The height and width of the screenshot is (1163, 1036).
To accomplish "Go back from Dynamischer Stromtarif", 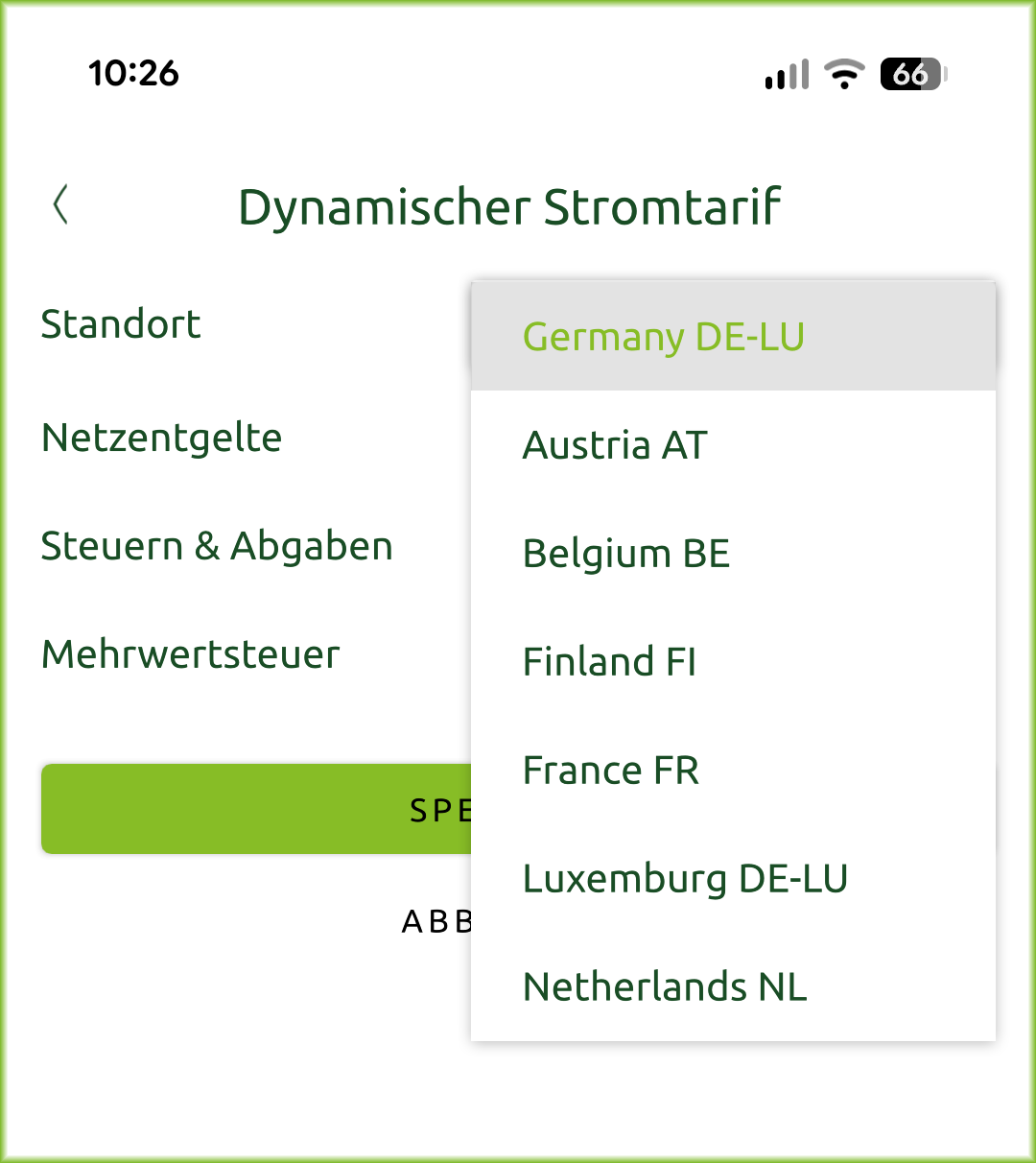I will coord(60,205).
